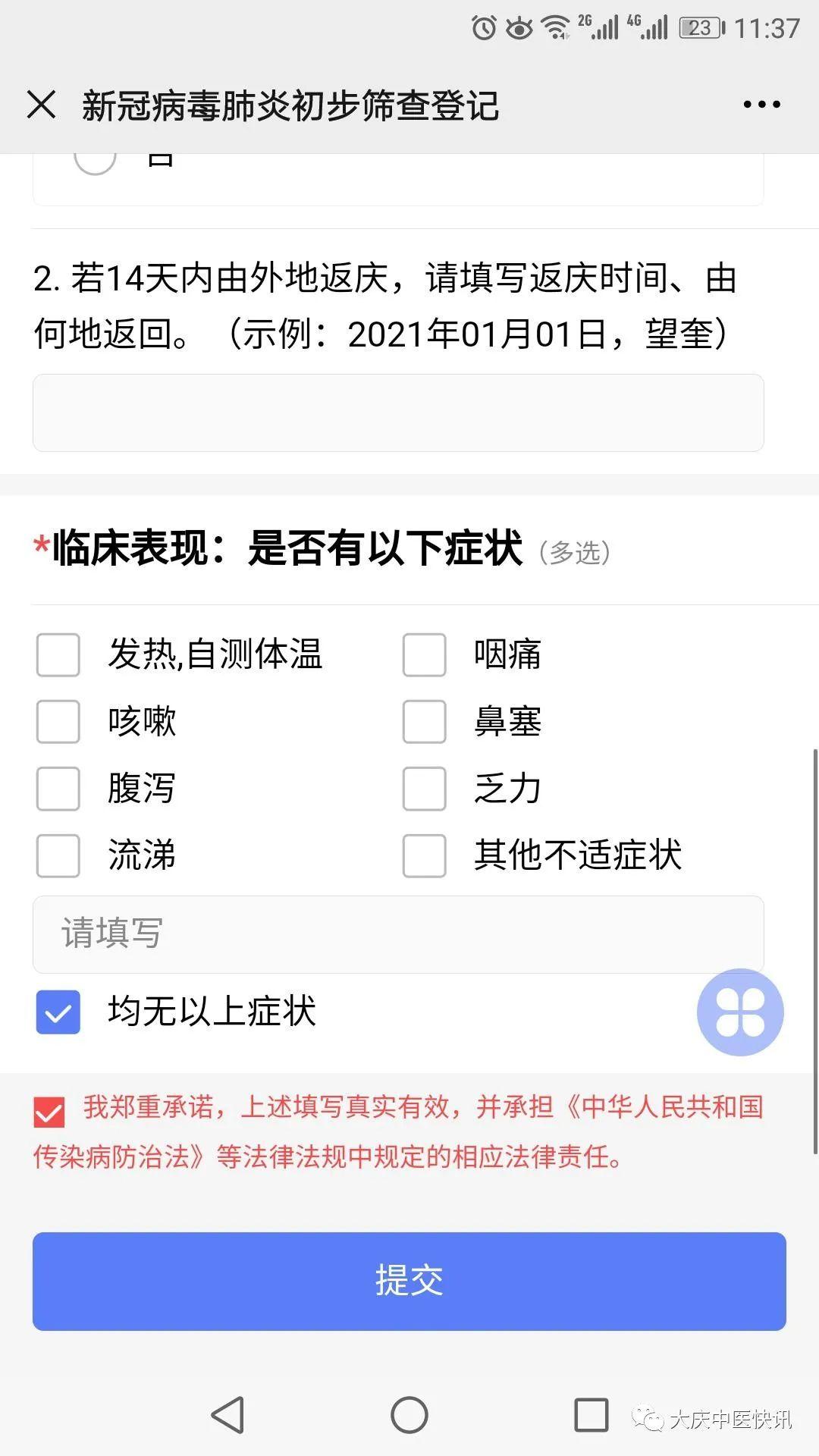Check the 发热,自测体温 symptom box
The height and width of the screenshot is (1456, 819).
tap(58, 654)
